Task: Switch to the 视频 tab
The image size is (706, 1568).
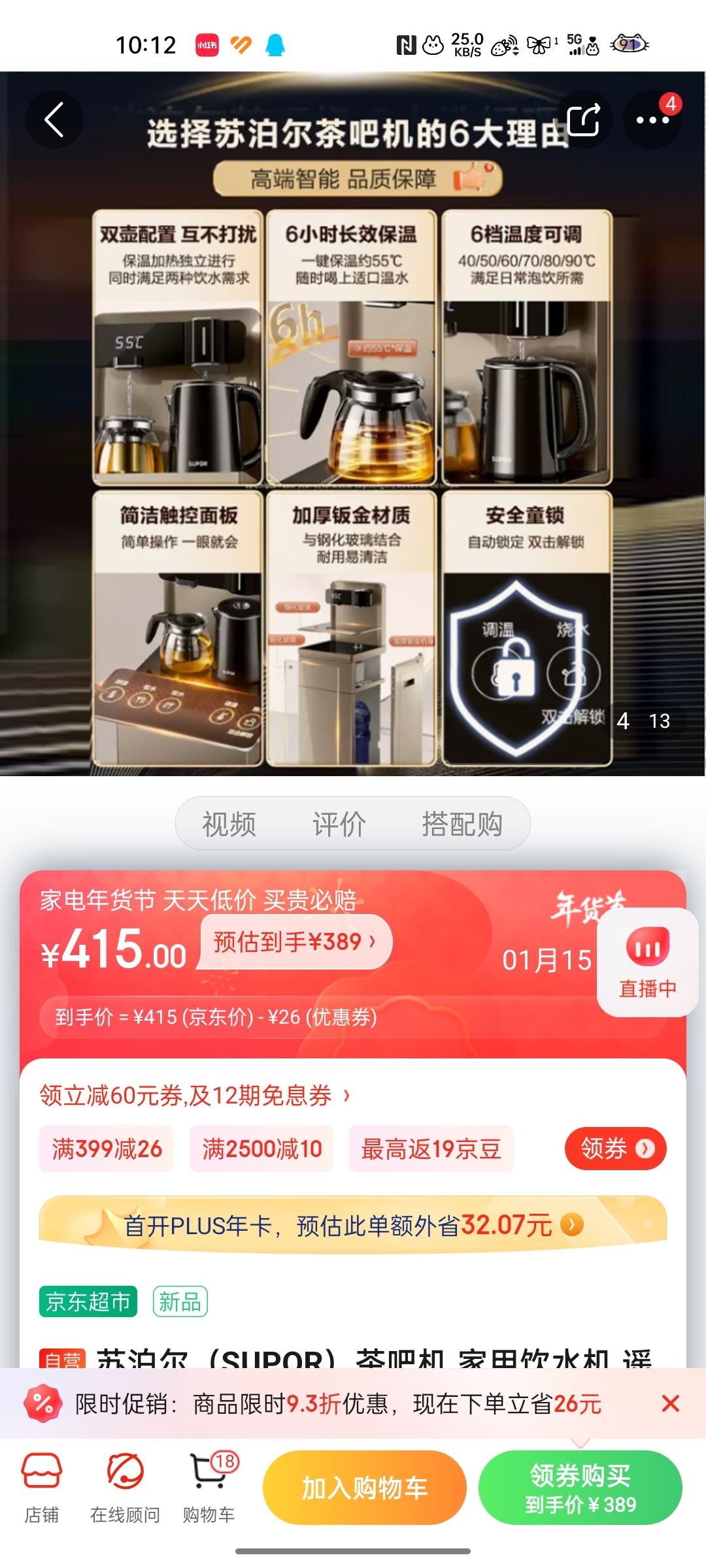Action: (x=229, y=824)
